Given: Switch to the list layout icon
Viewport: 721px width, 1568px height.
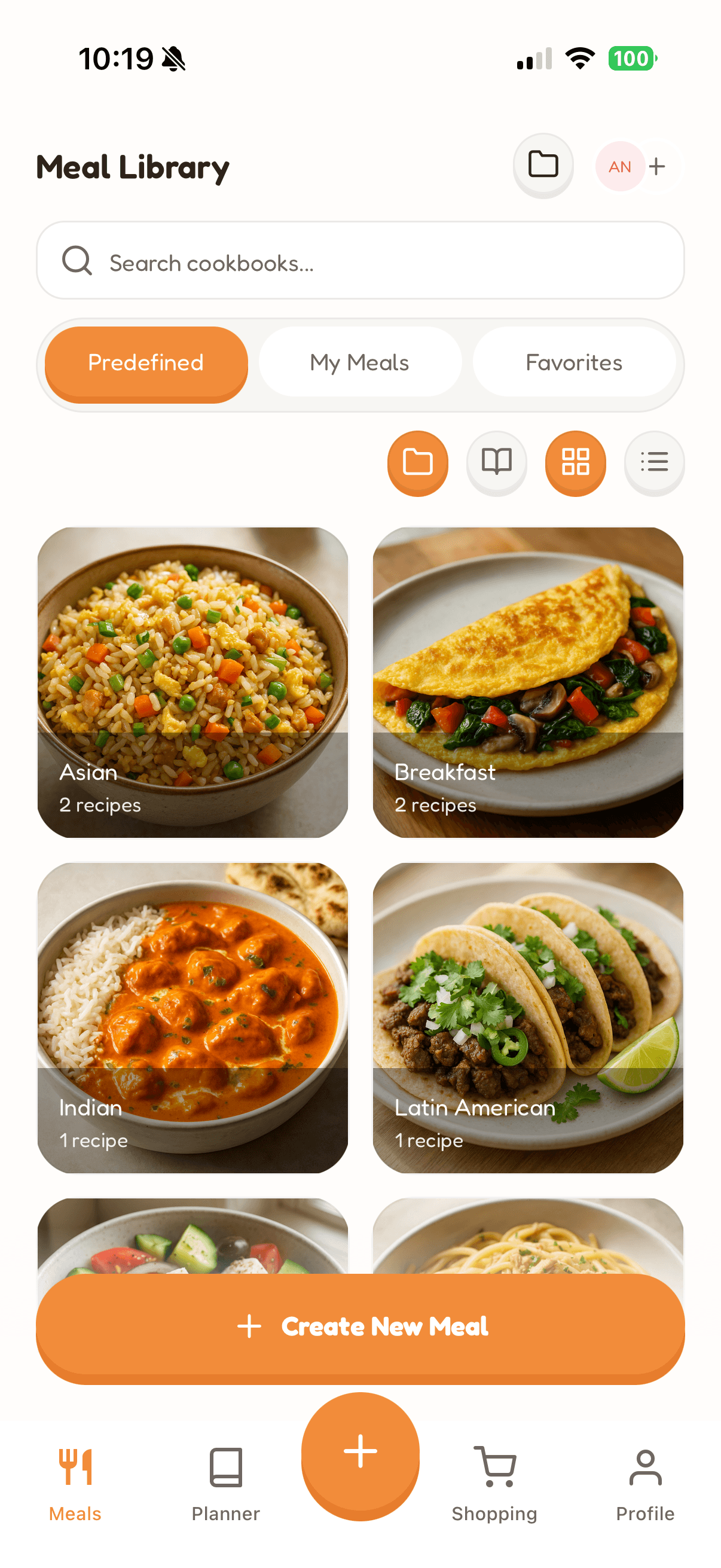Looking at the screenshot, I should pos(654,462).
